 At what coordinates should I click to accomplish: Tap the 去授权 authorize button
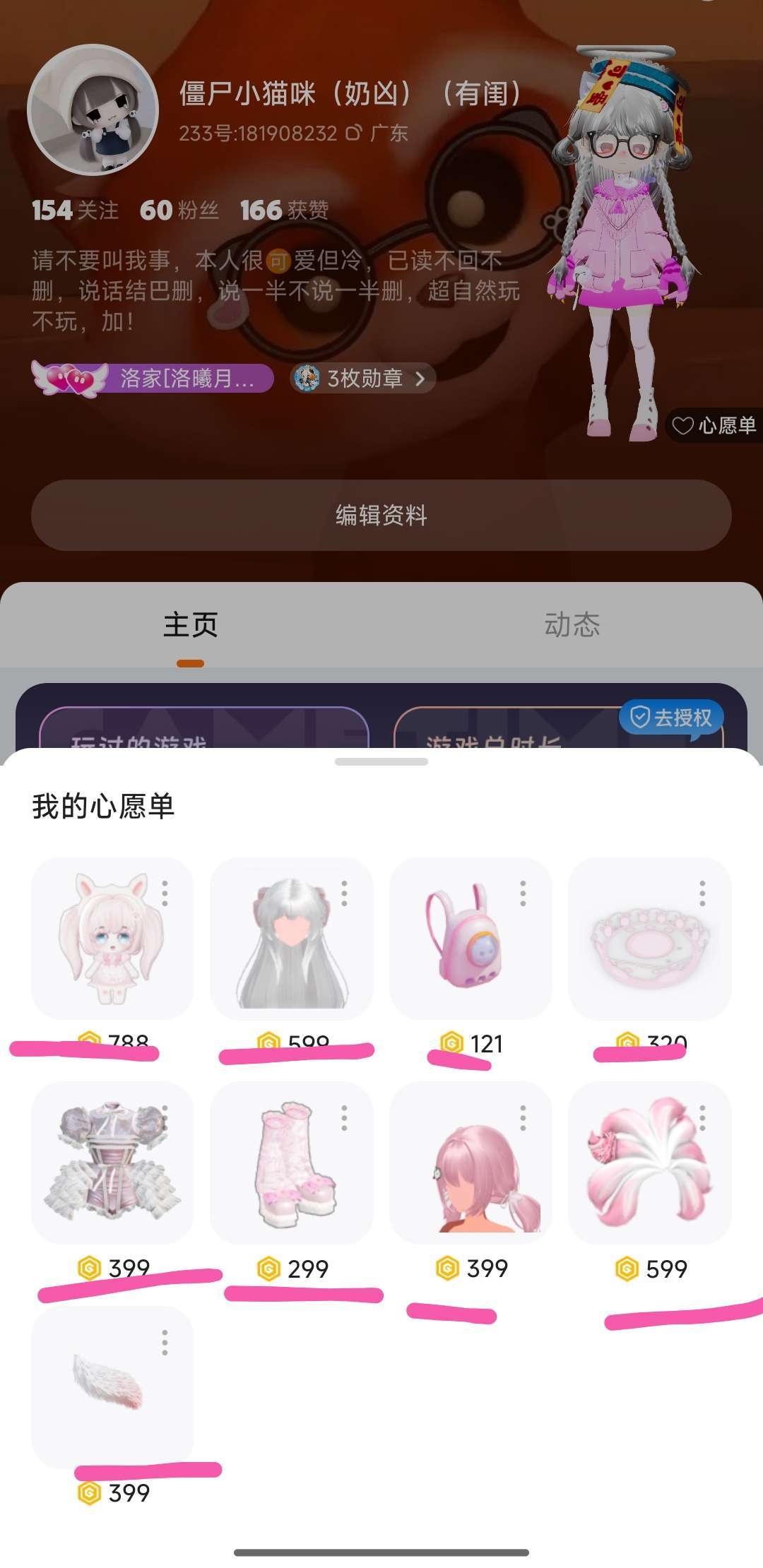(671, 718)
